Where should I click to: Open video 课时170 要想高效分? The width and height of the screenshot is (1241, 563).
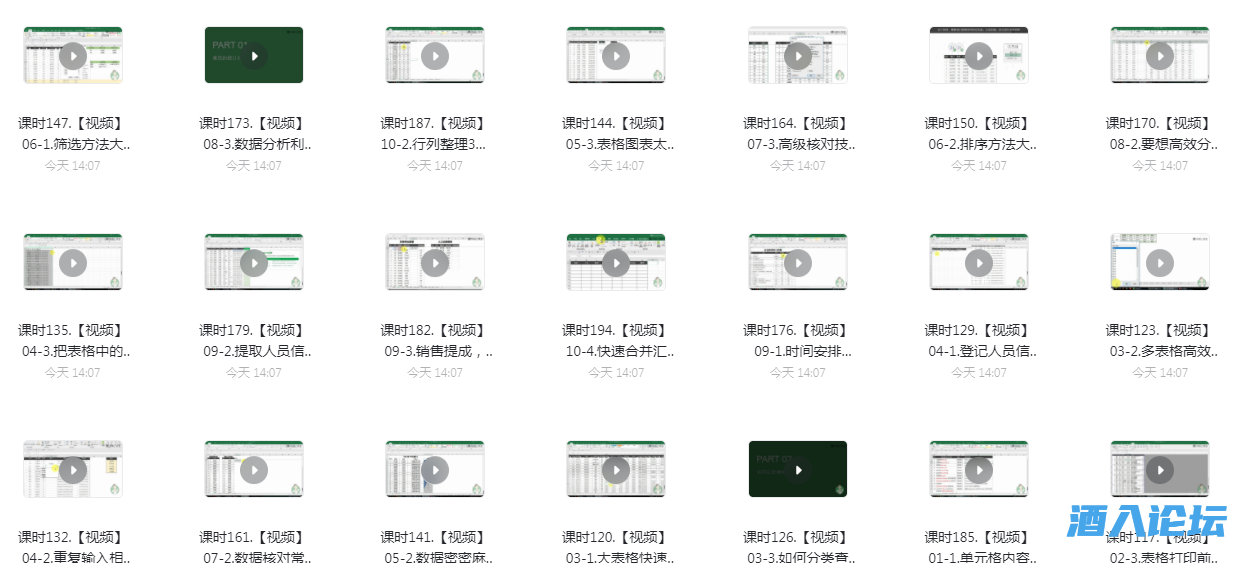(x=1160, y=56)
